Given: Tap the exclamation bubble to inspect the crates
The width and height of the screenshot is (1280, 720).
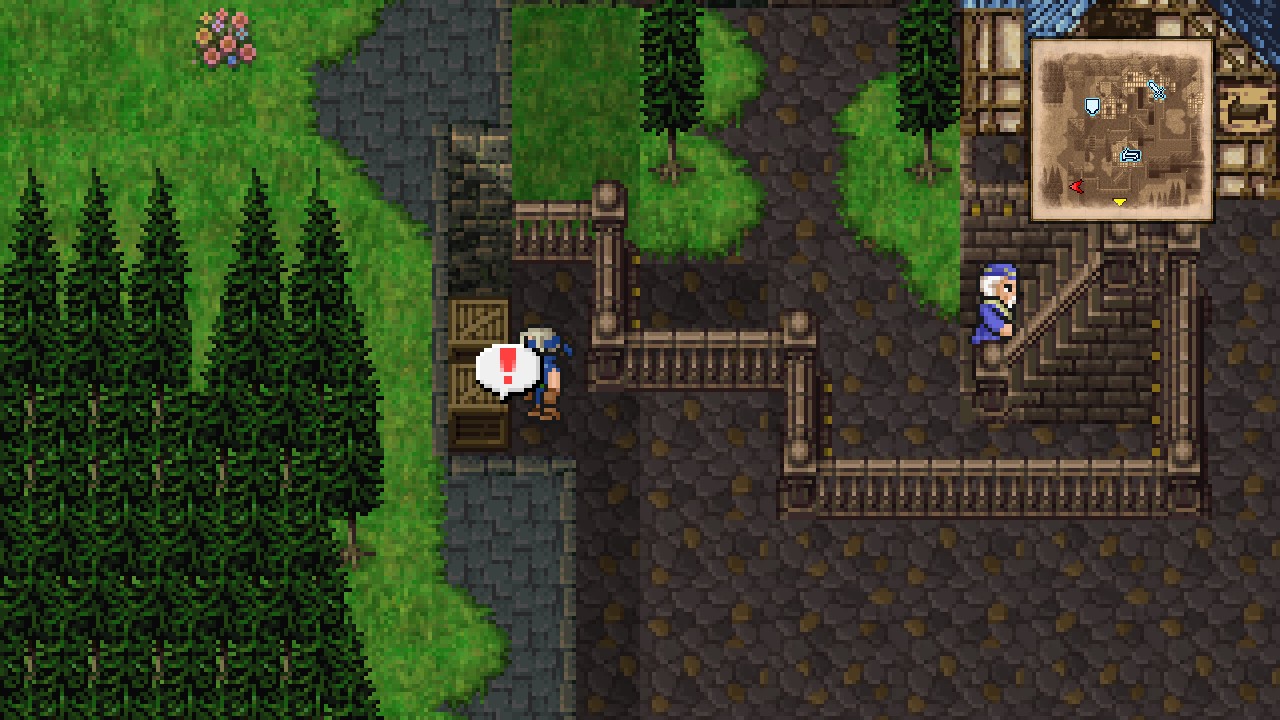Looking at the screenshot, I should [x=507, y=369].
